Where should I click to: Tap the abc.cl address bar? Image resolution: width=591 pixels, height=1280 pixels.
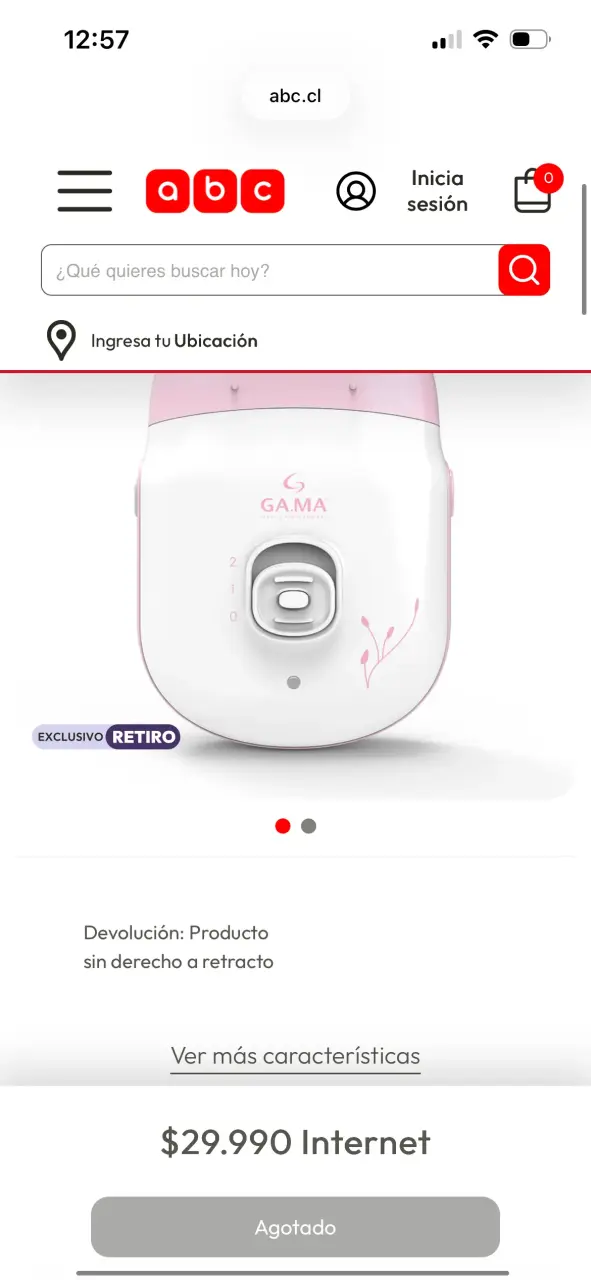coord(295,96)
